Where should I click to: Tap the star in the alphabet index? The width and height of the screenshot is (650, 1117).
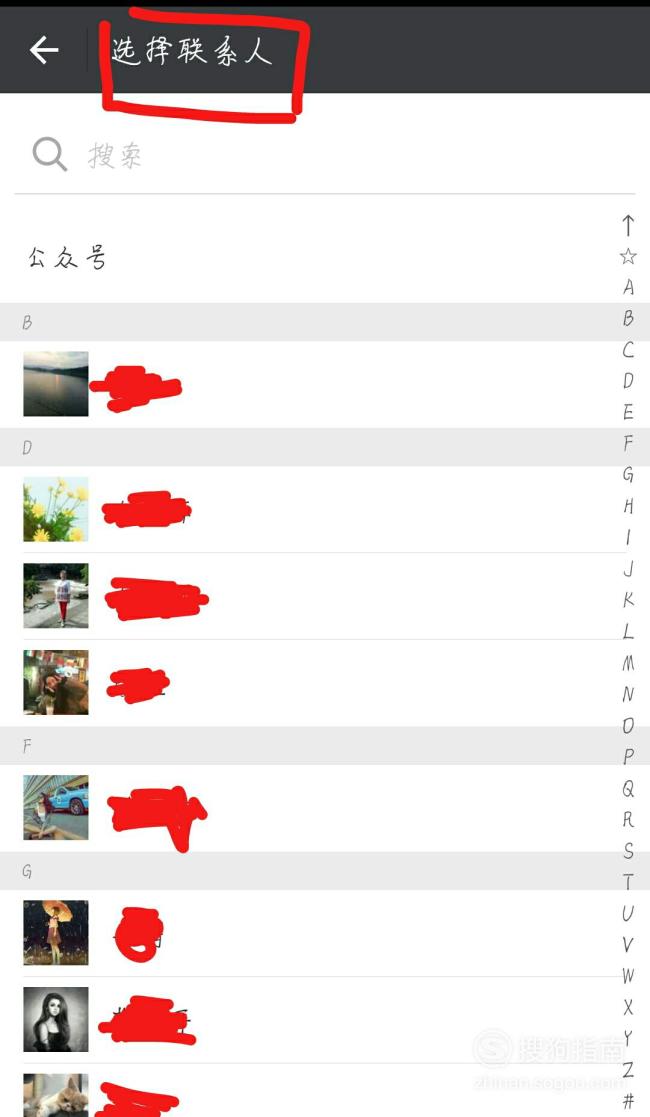pos(628,256)
